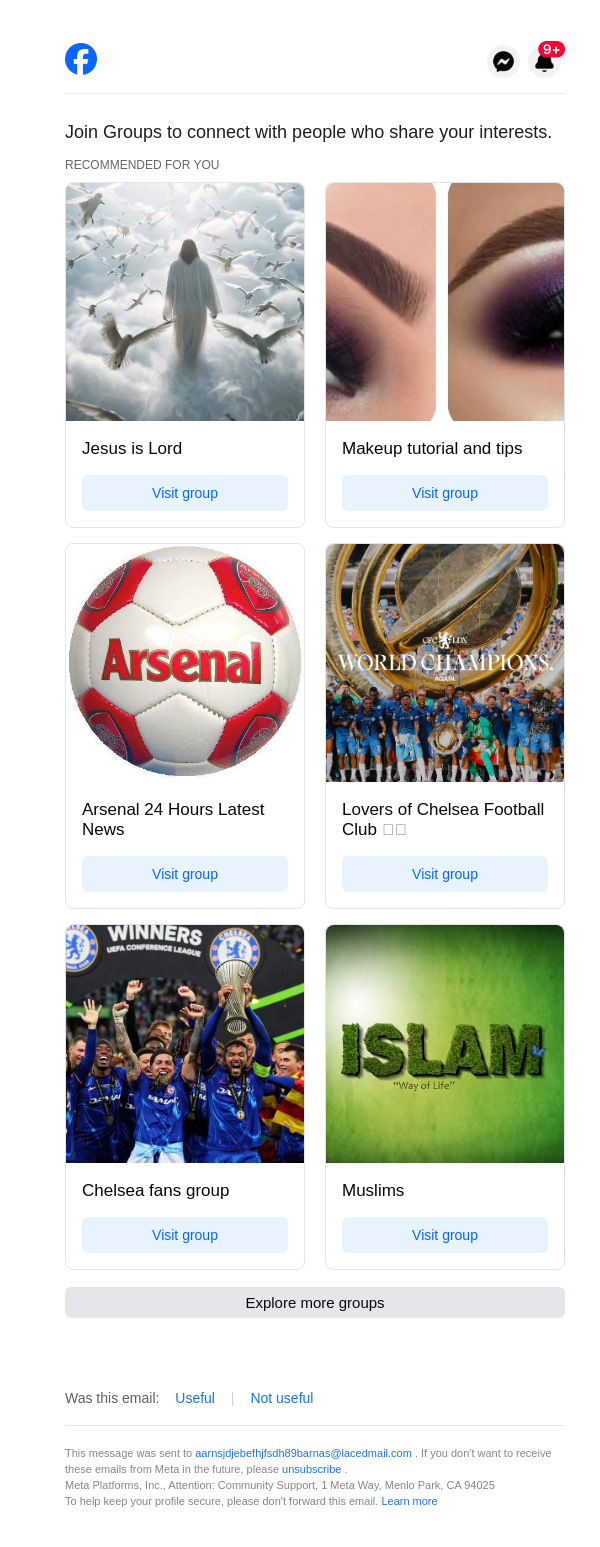Visit the Chelsea fans group
The height and width of the screenshot is (1547, 600).
click(185, 1235)
